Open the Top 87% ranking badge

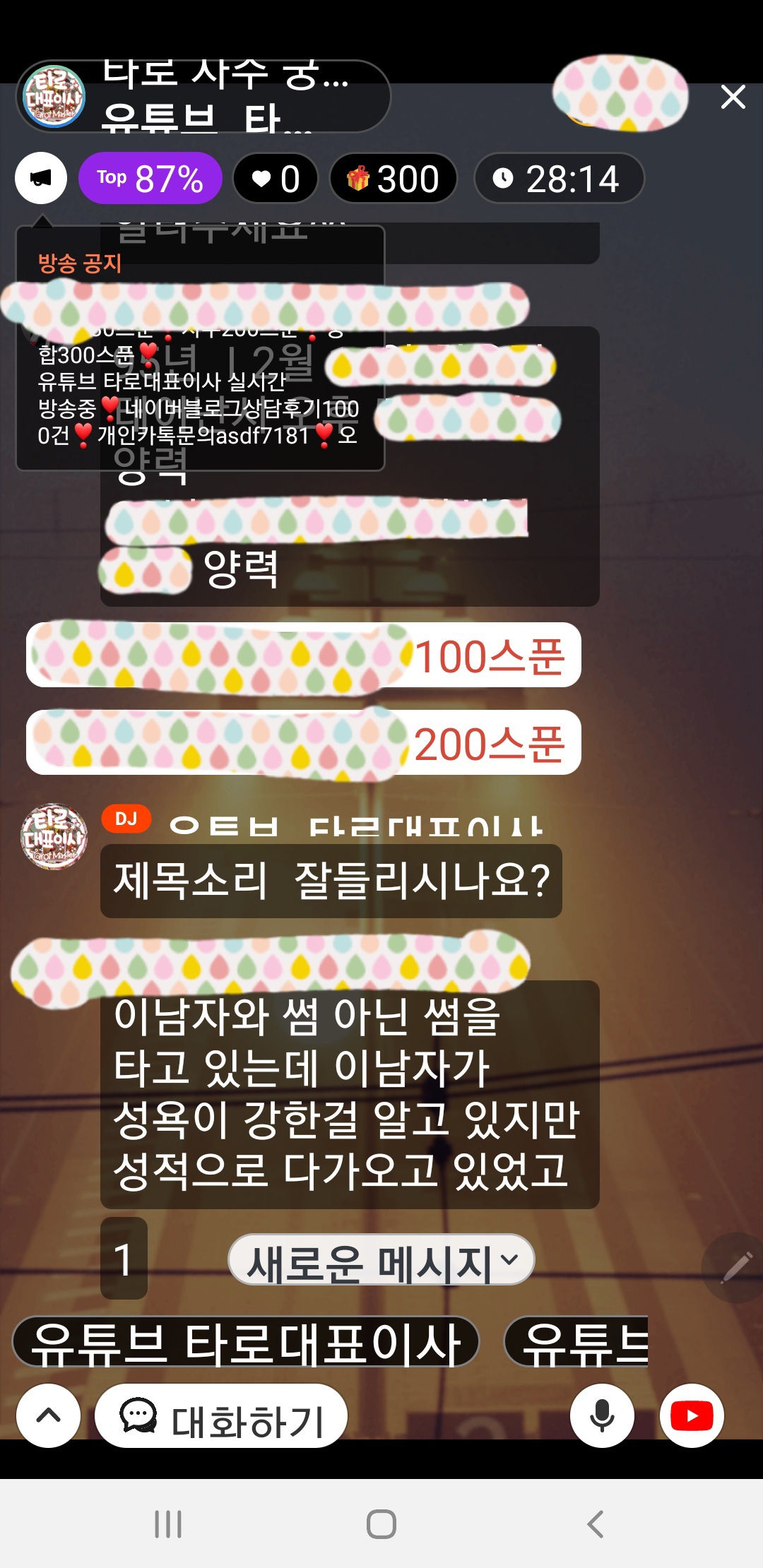(150, 178)
